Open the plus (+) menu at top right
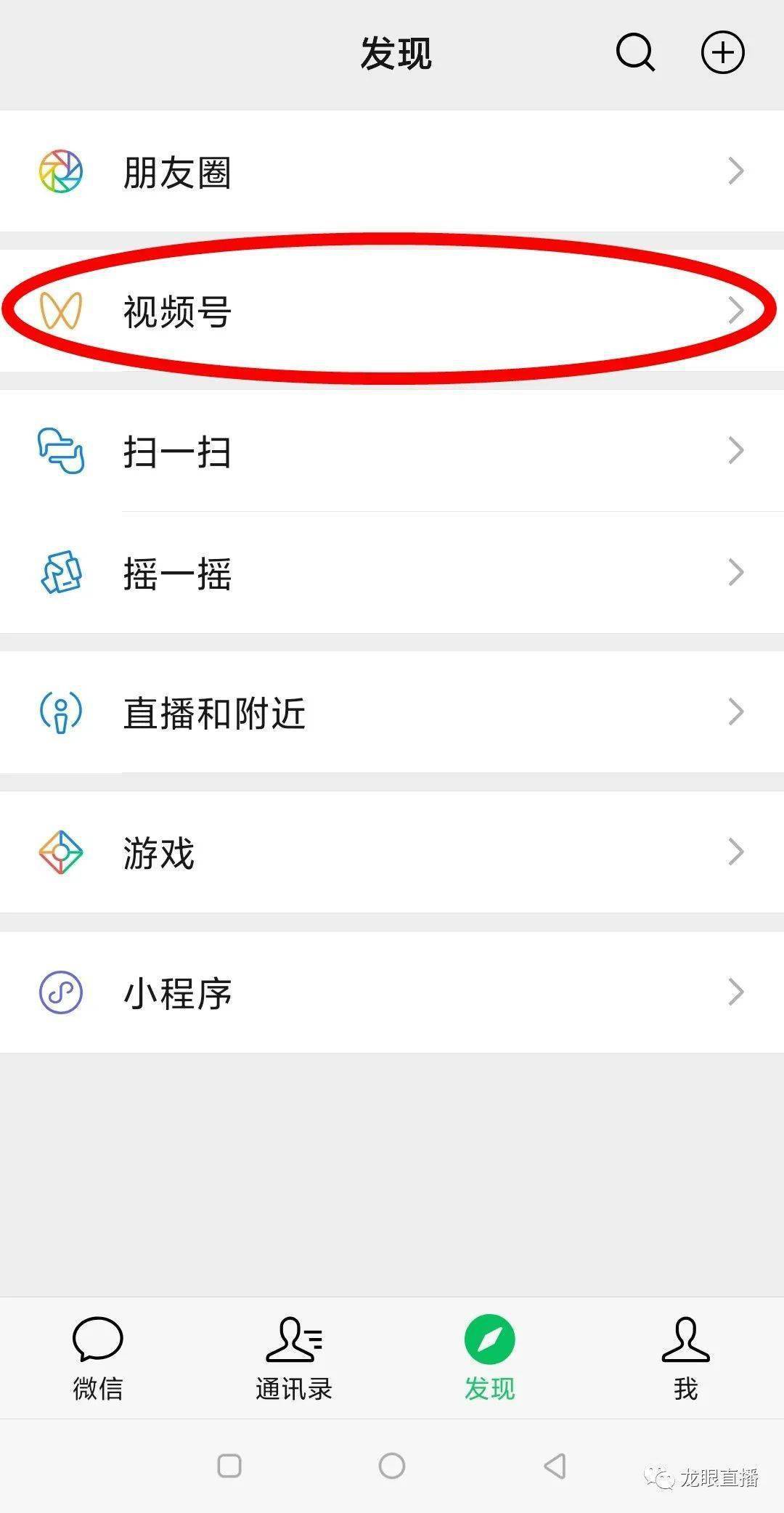The image size is (784, 1513). (723, 52)
